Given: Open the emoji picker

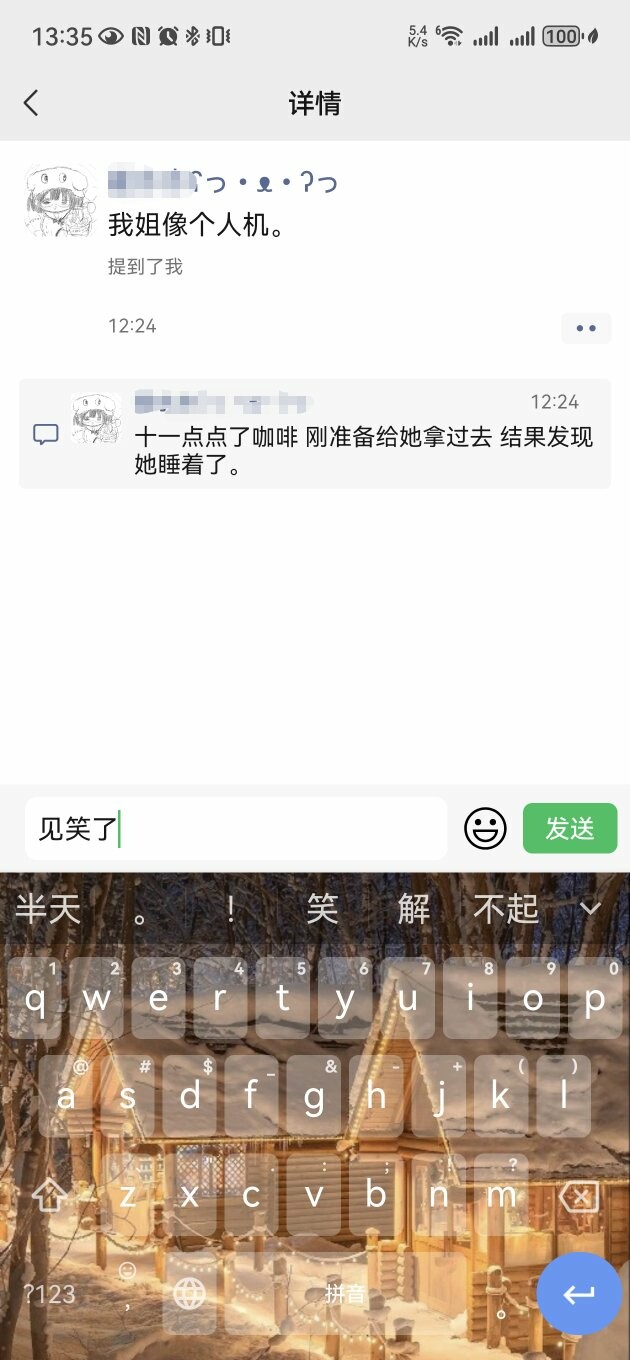Looking at the screenshot, I should pyautogui.click(x=485, y=829).
